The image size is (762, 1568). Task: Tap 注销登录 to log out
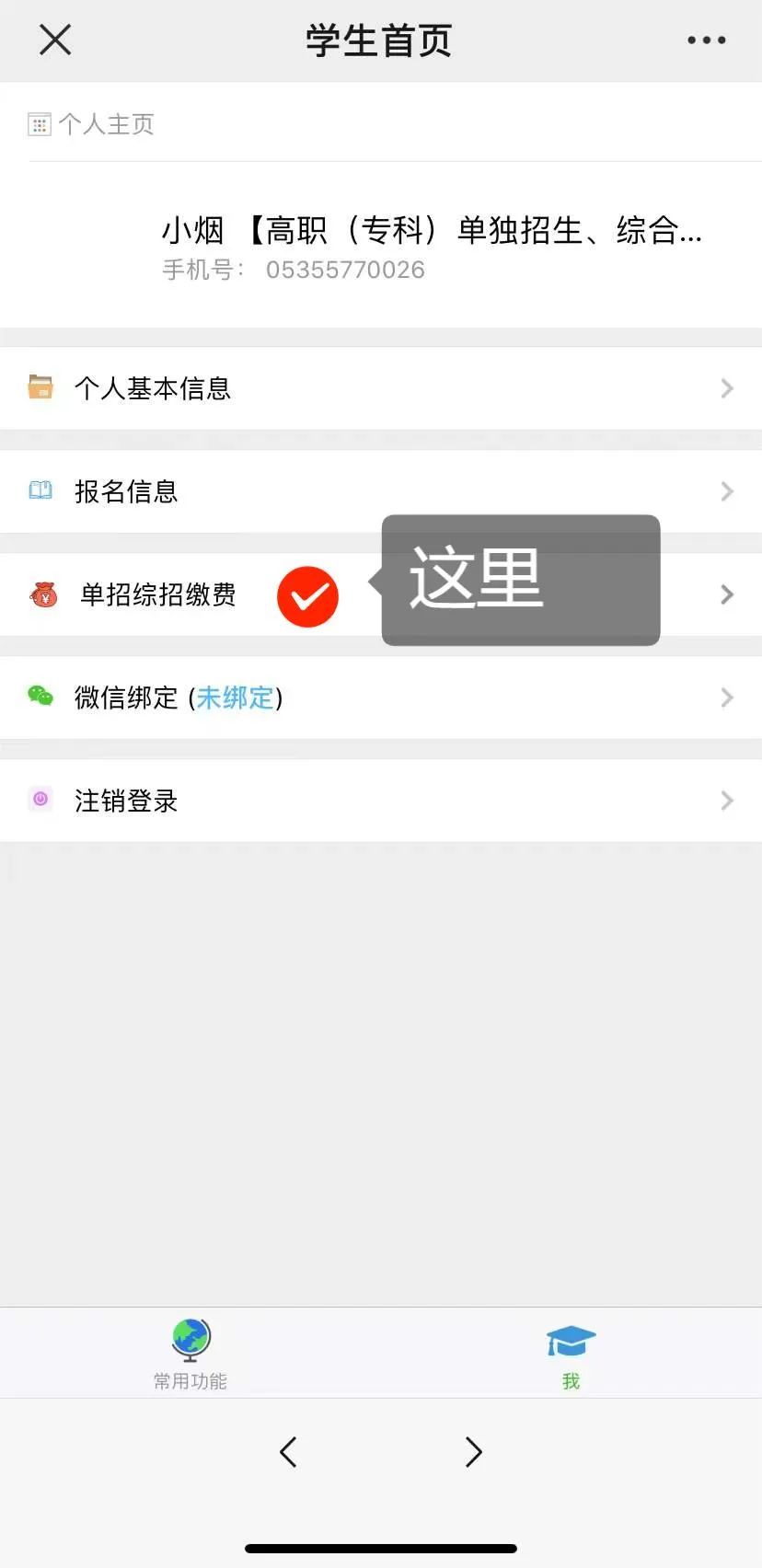[x=381, y=801]
